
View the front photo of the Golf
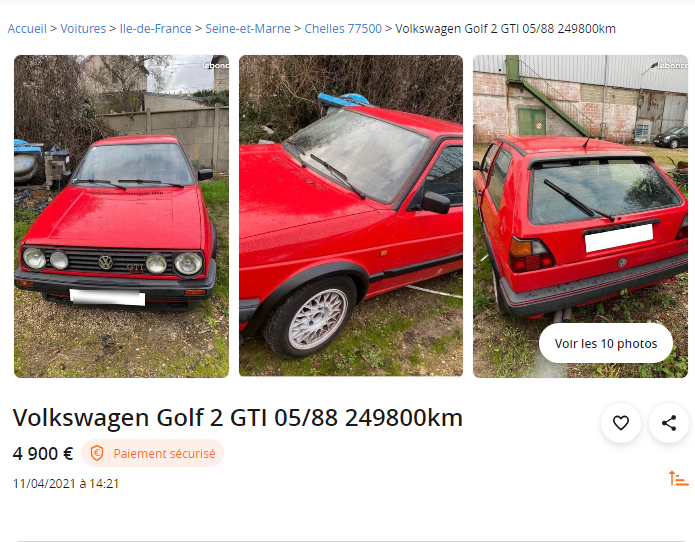point(121,216)
